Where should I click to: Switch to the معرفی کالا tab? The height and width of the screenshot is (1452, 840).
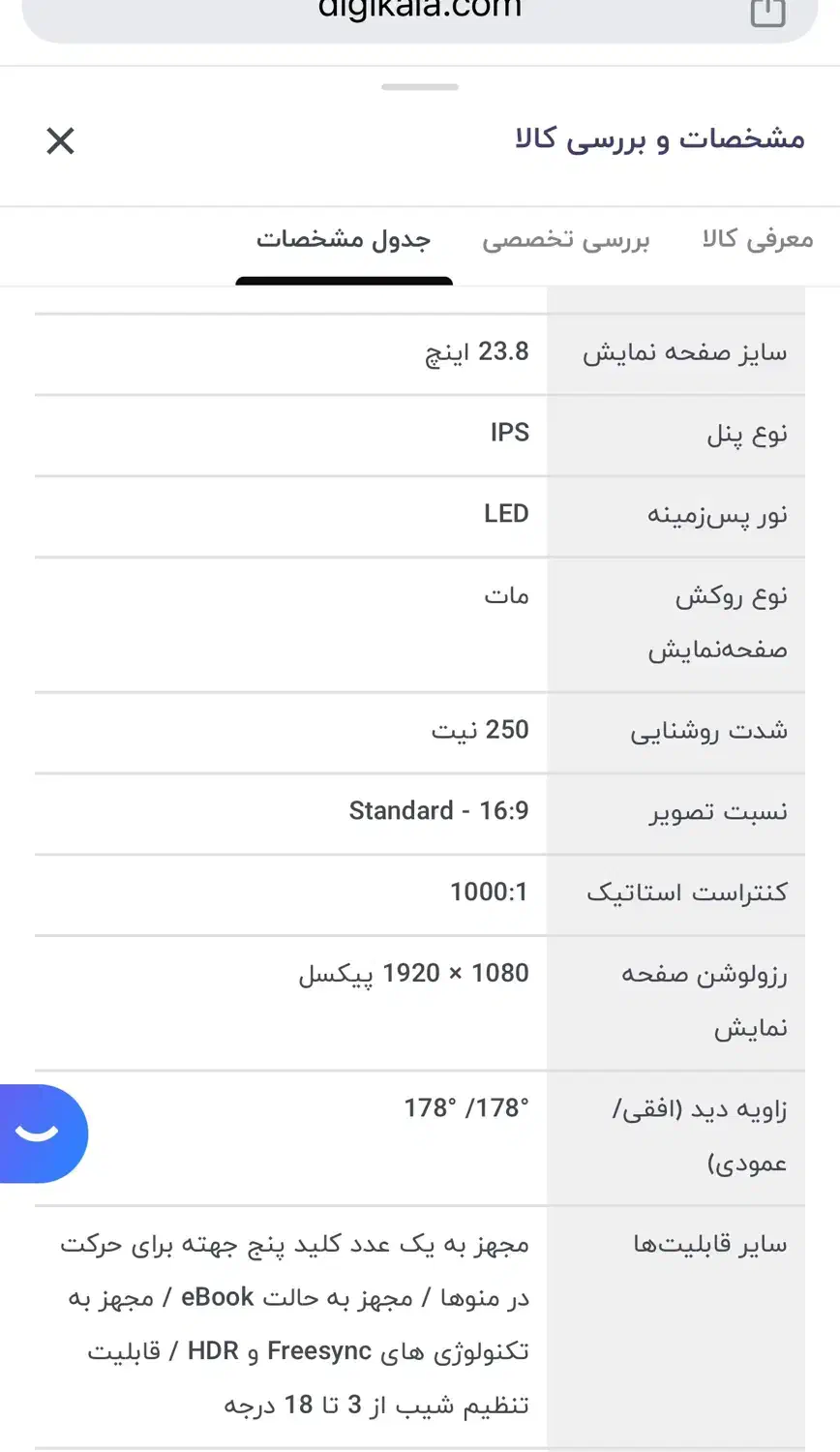pos(758,239)
